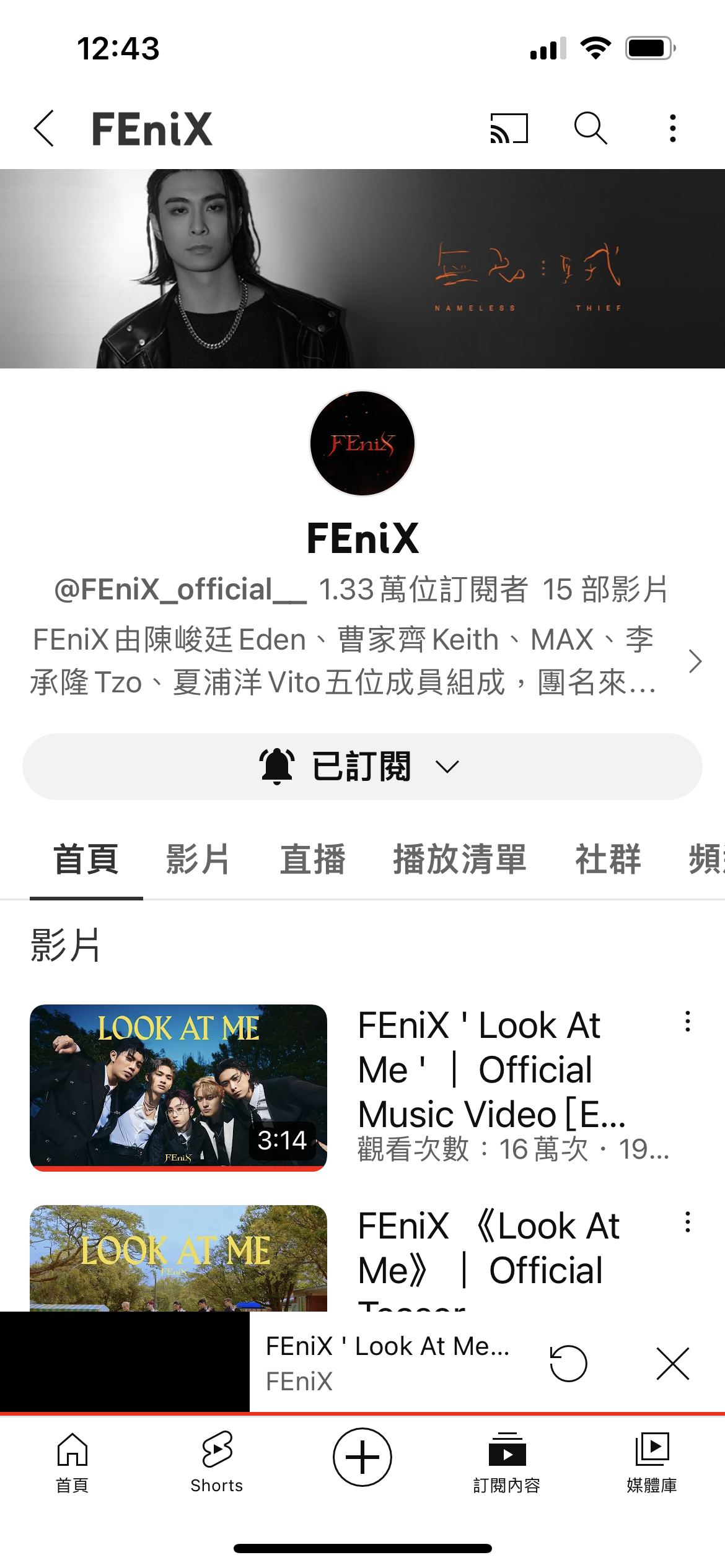This screenshot has width=725, height=1568.
Task: Switch to the 直播 tab
Action: pyautogui.click(x=312, y=859)
